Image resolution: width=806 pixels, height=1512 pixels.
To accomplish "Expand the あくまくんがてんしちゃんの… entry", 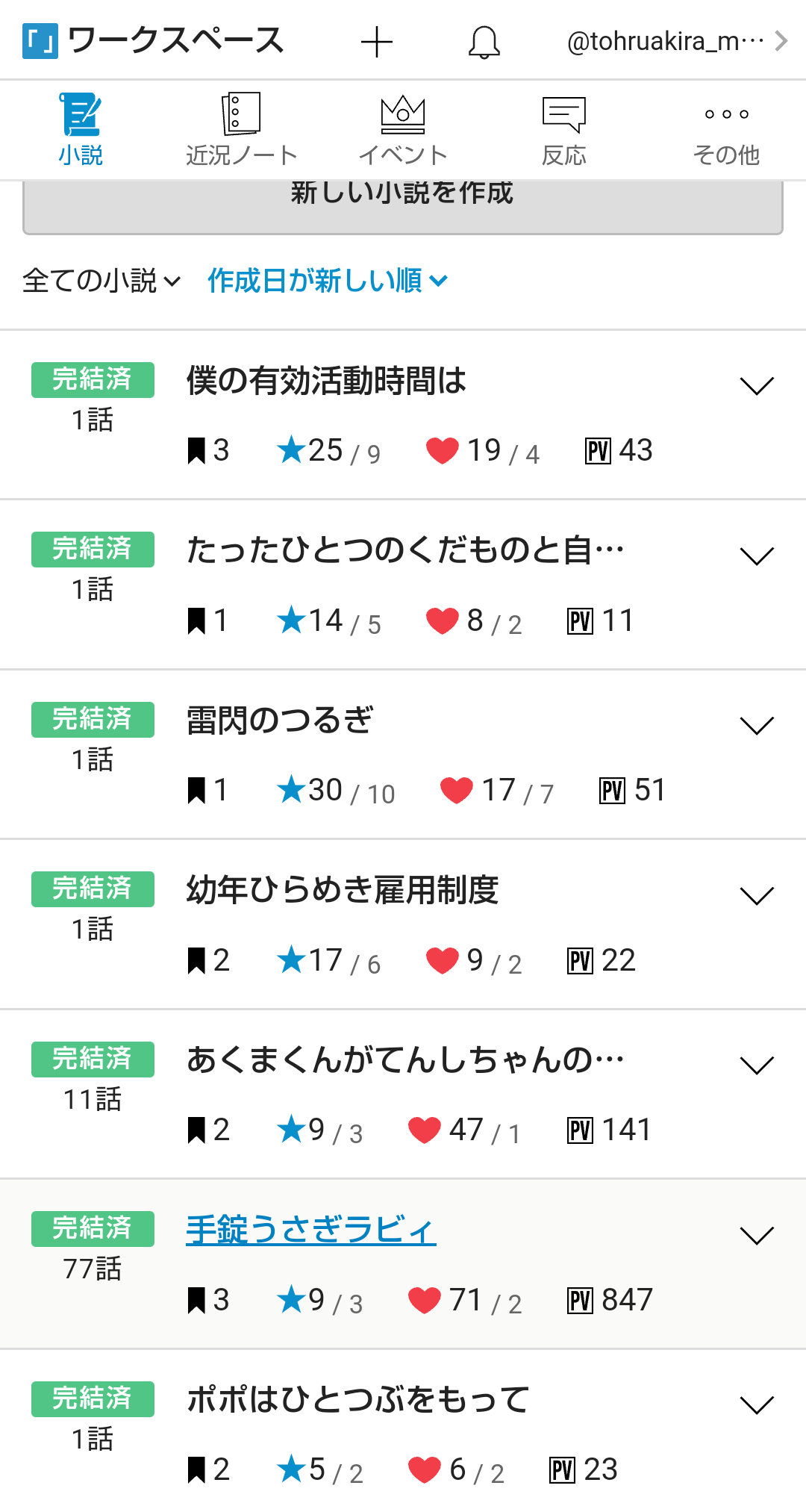I will click(756, 1065).
